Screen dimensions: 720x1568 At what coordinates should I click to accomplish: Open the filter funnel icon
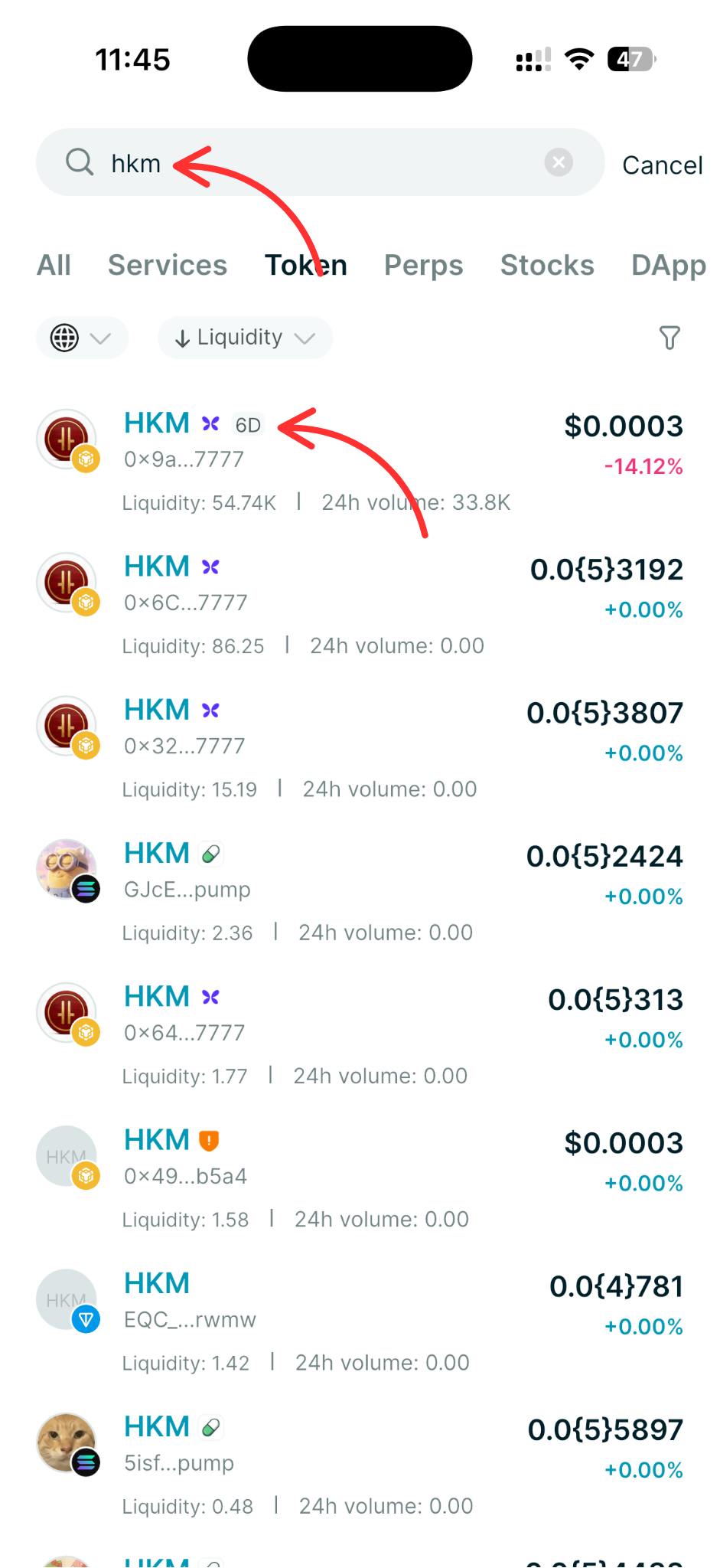[x=670, y=337]
